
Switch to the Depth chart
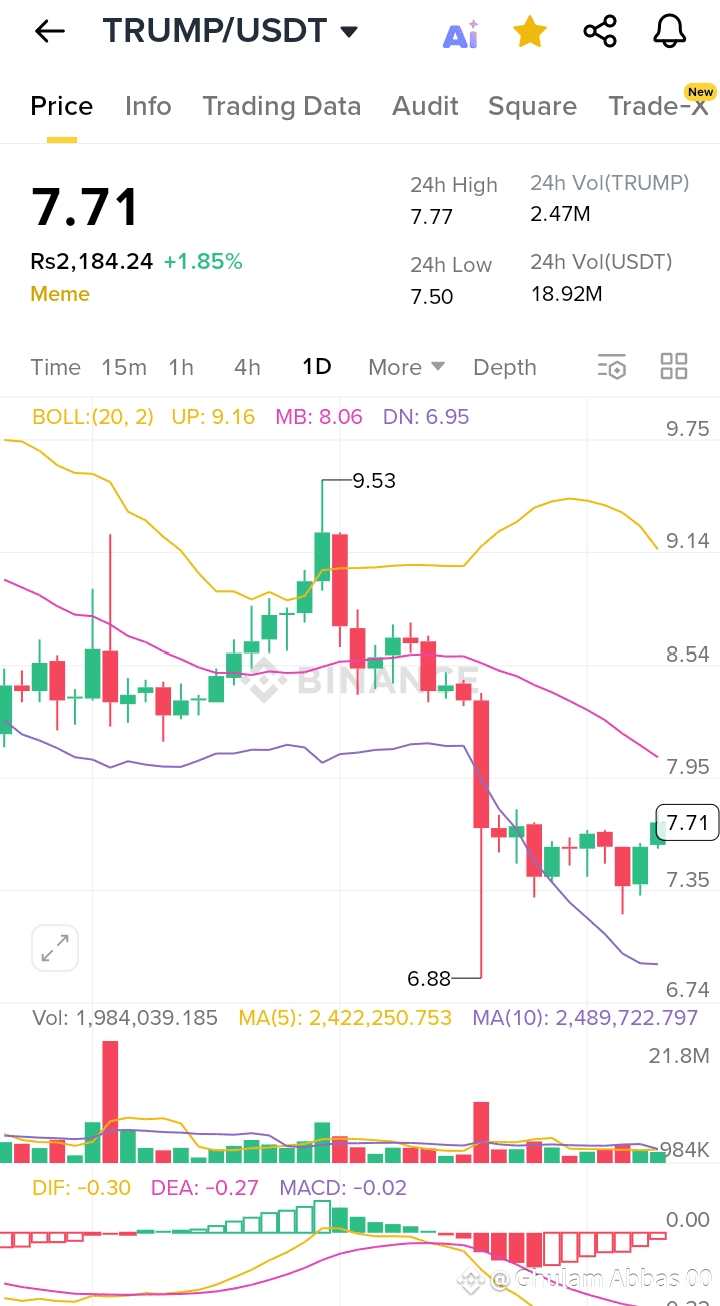[505, 367]
